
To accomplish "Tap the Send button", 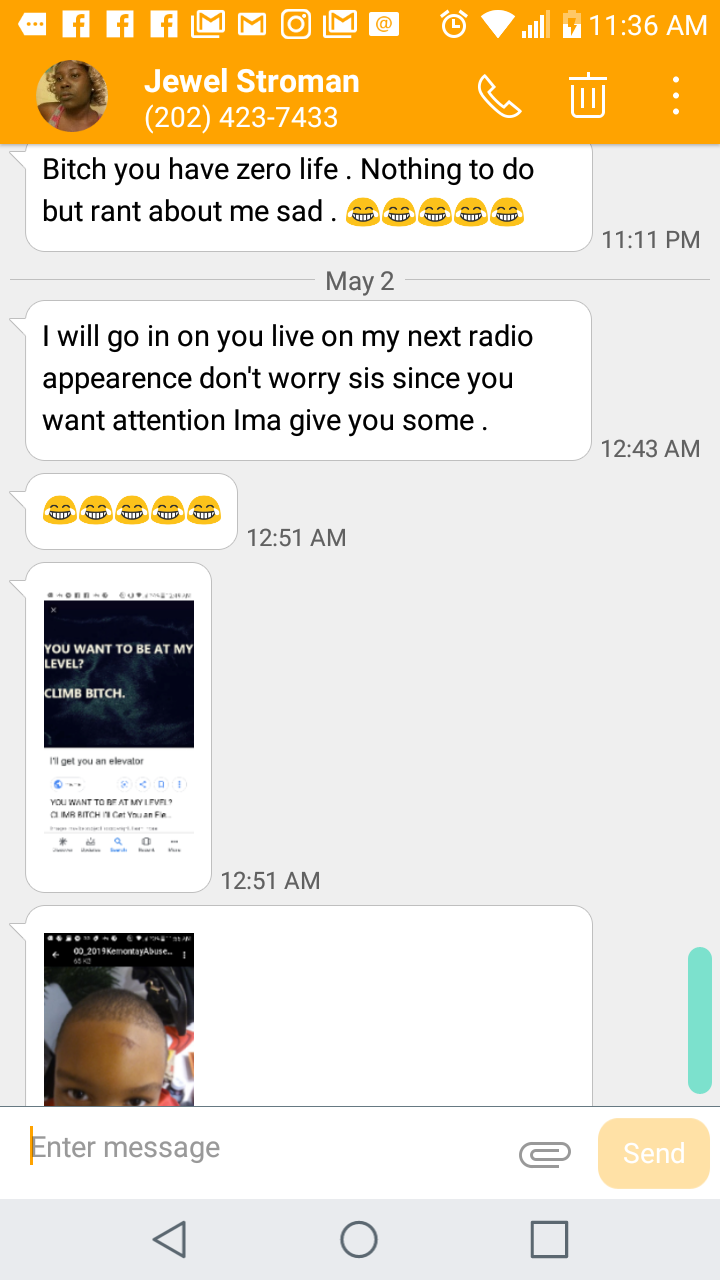I will tap(654, 1153).
